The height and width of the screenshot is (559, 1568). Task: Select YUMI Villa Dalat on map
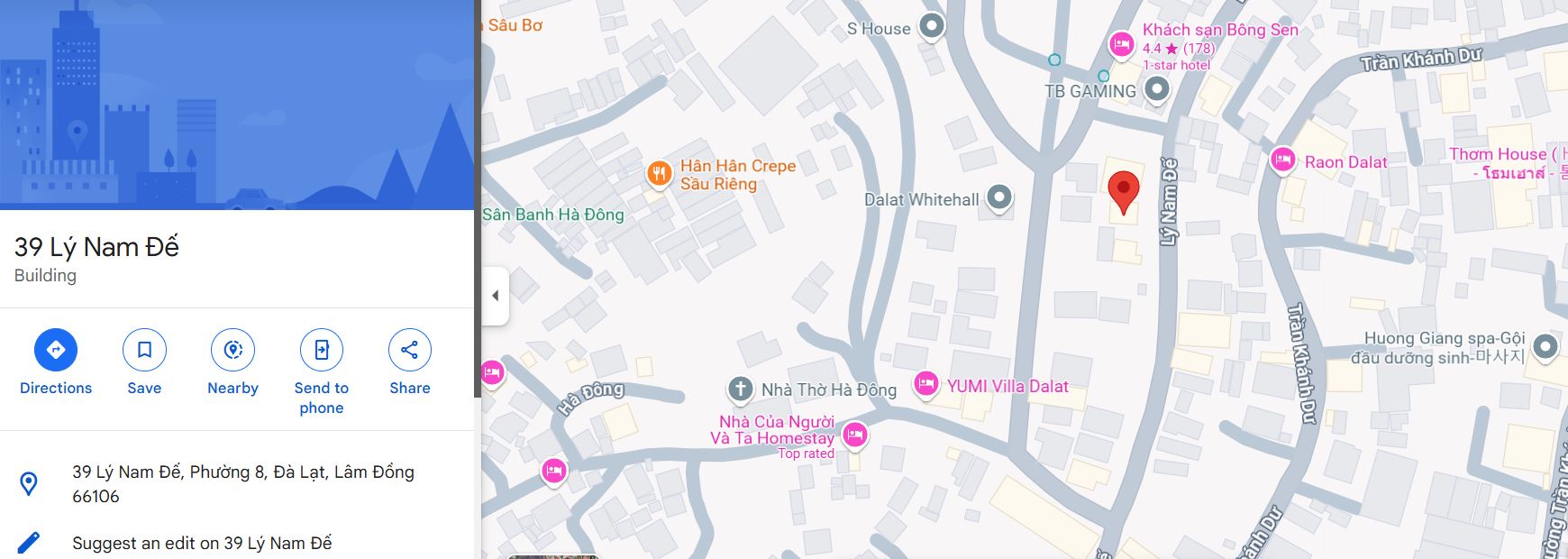tap(925, 384)
